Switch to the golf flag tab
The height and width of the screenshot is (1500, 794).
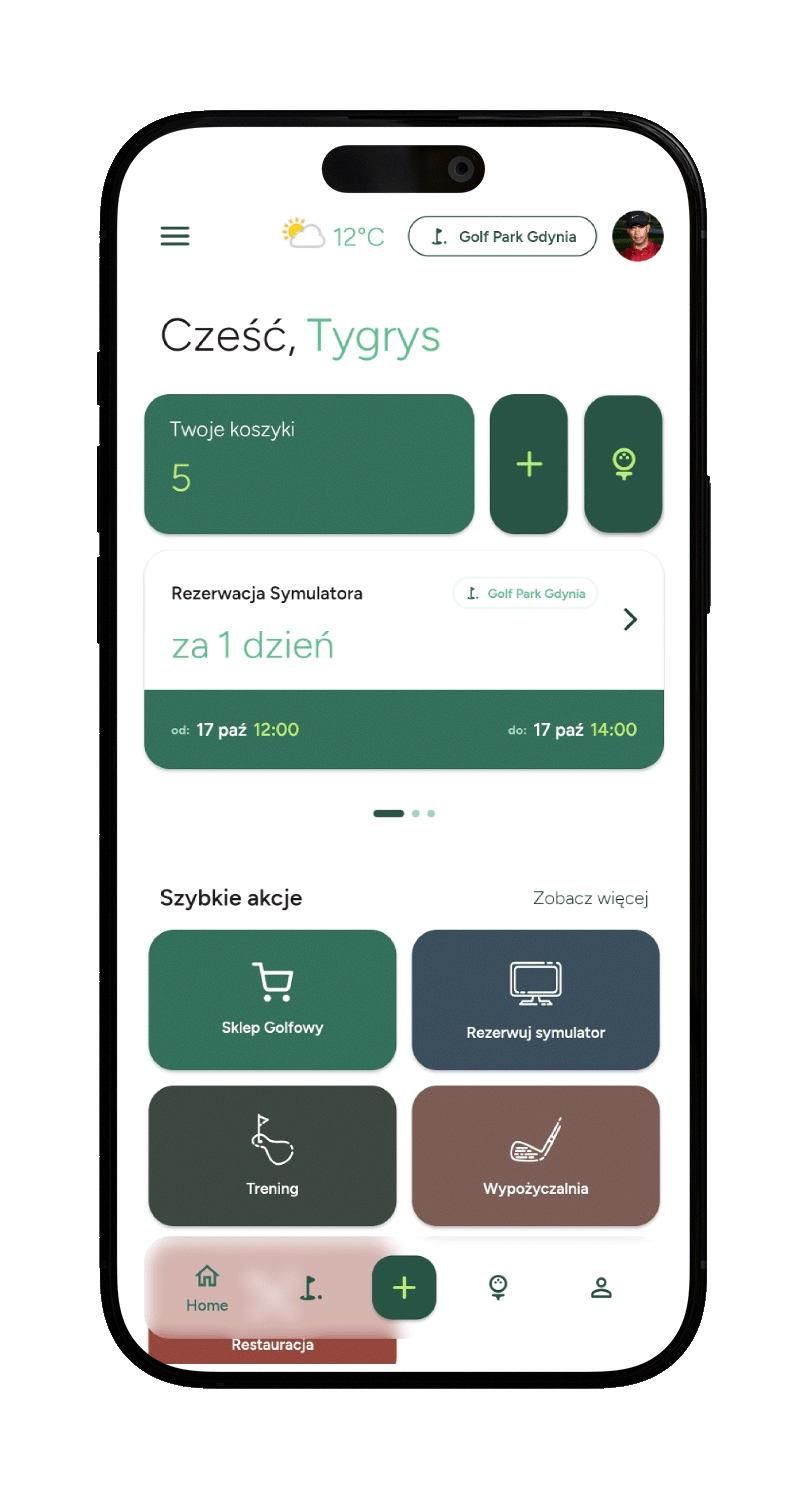coord(311,1288)
